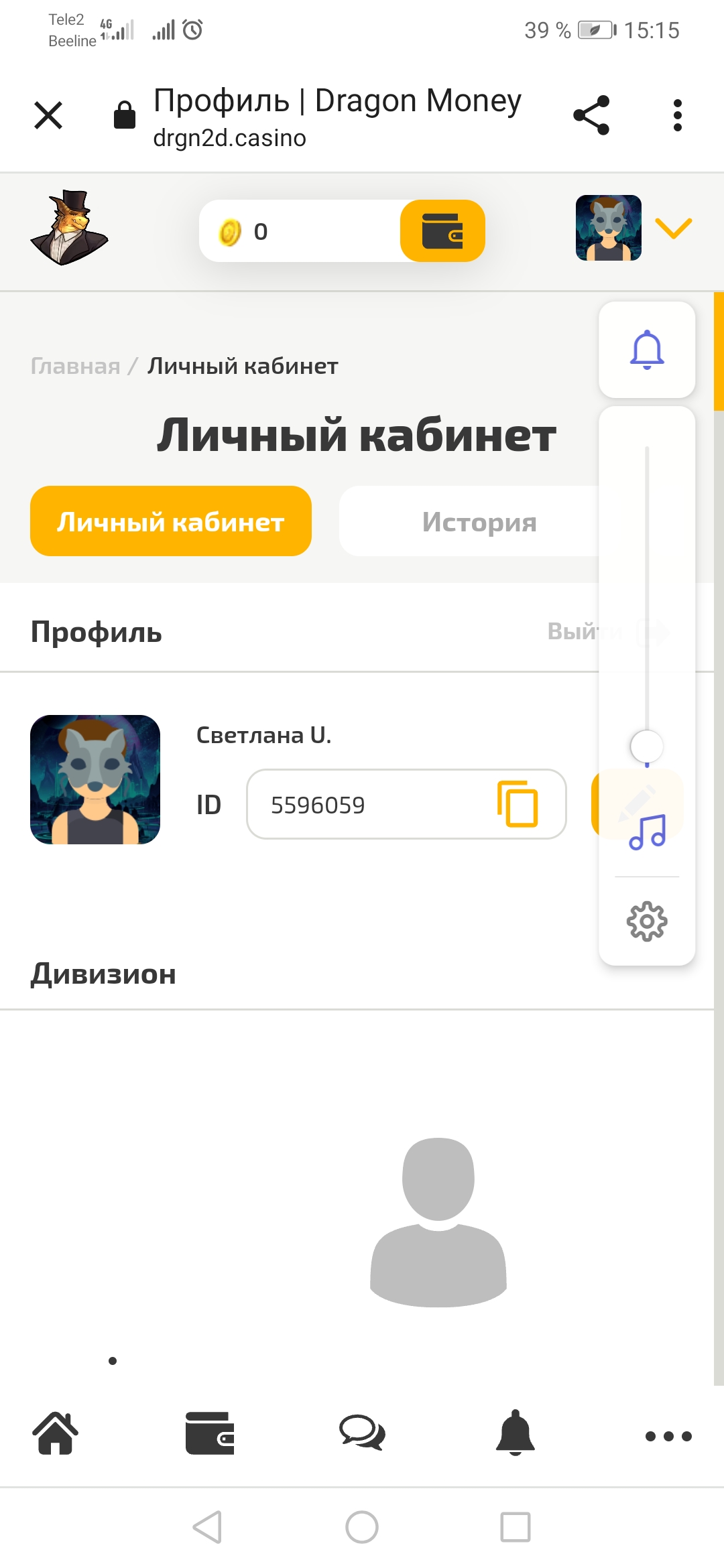Go to Home in the bottom bar
724x1568 pixels.
click(56, 1434)
